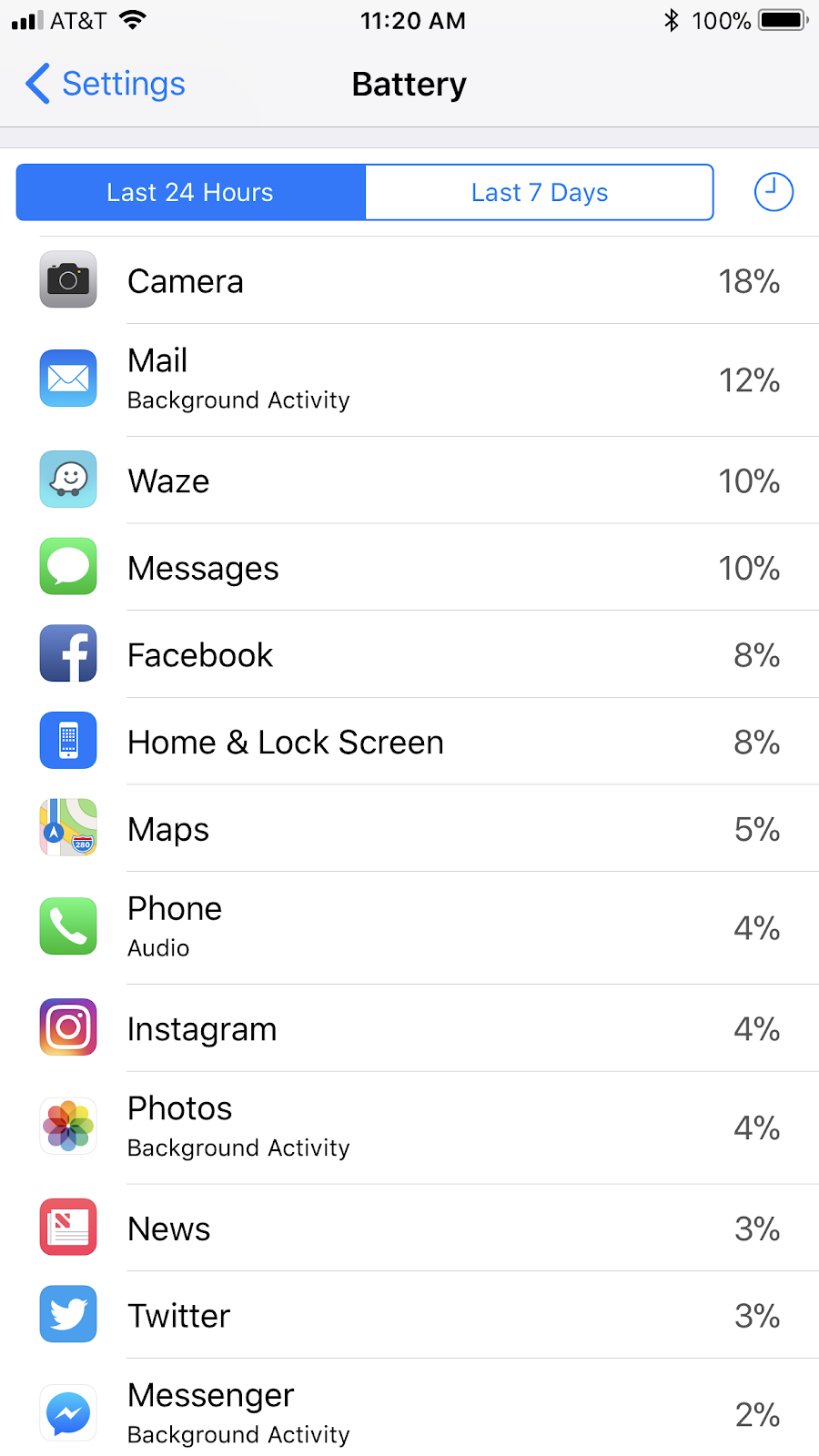Viewport: 819px width, 1456px height.
Task: Show battery usage time via clock icon
Action: point(773,192)
